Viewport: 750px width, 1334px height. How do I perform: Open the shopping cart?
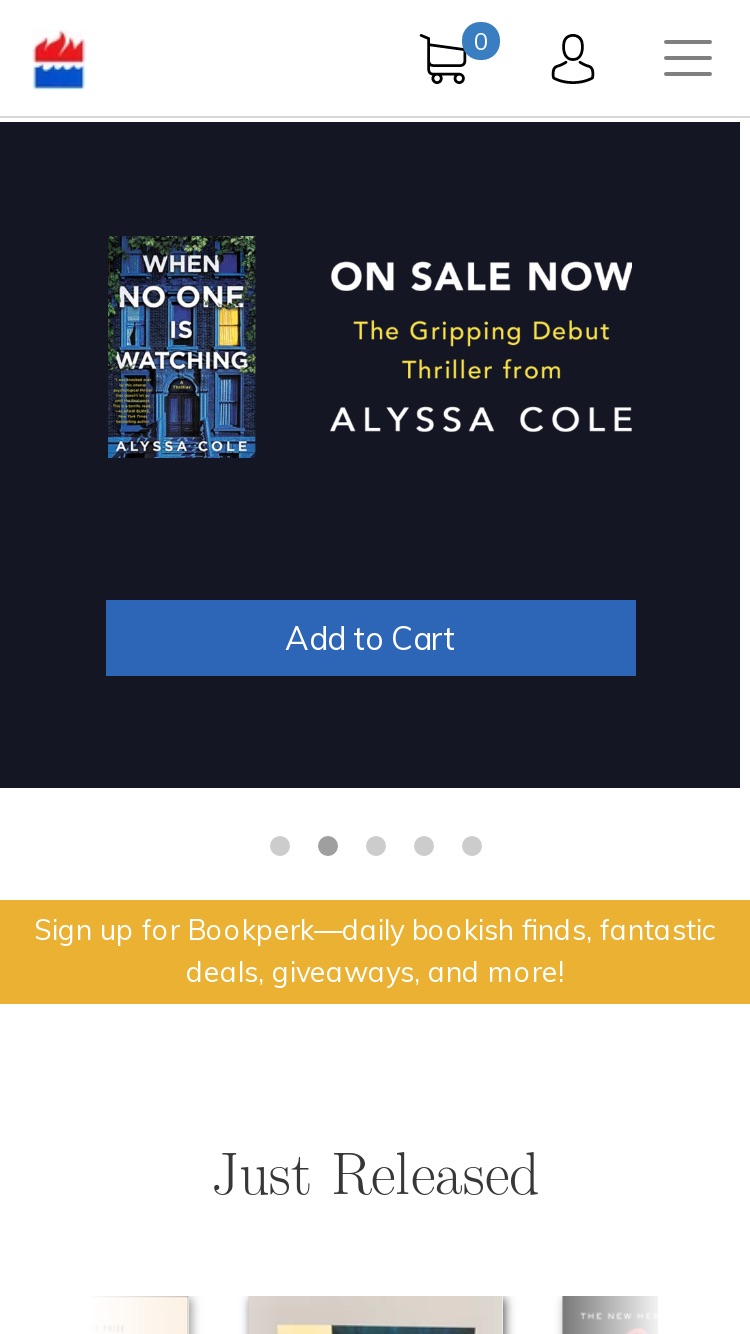coord(445,59)
